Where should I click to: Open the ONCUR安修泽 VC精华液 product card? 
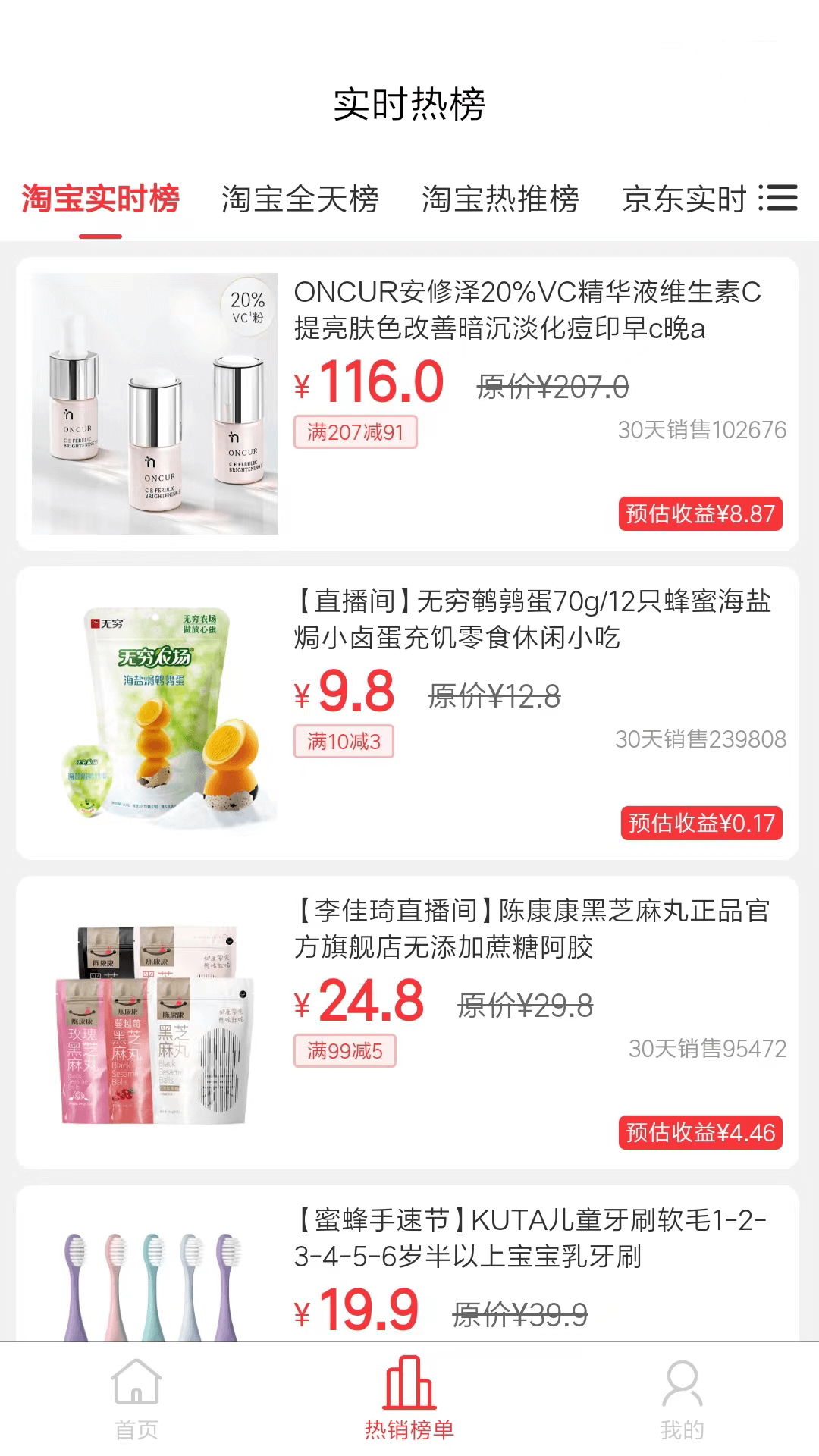(x=407, y=403)
